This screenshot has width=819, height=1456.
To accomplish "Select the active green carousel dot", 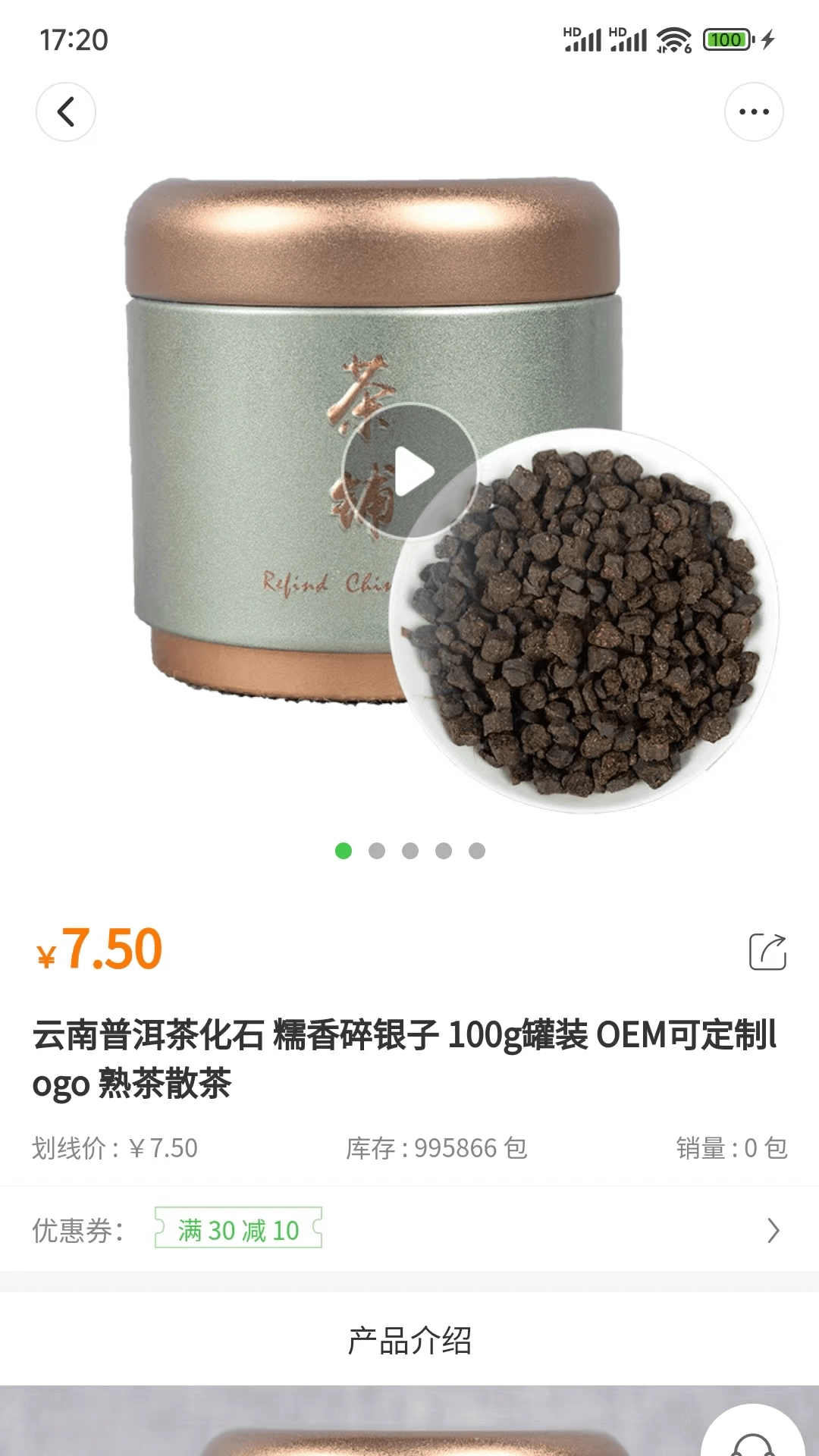I will [341, 851].
